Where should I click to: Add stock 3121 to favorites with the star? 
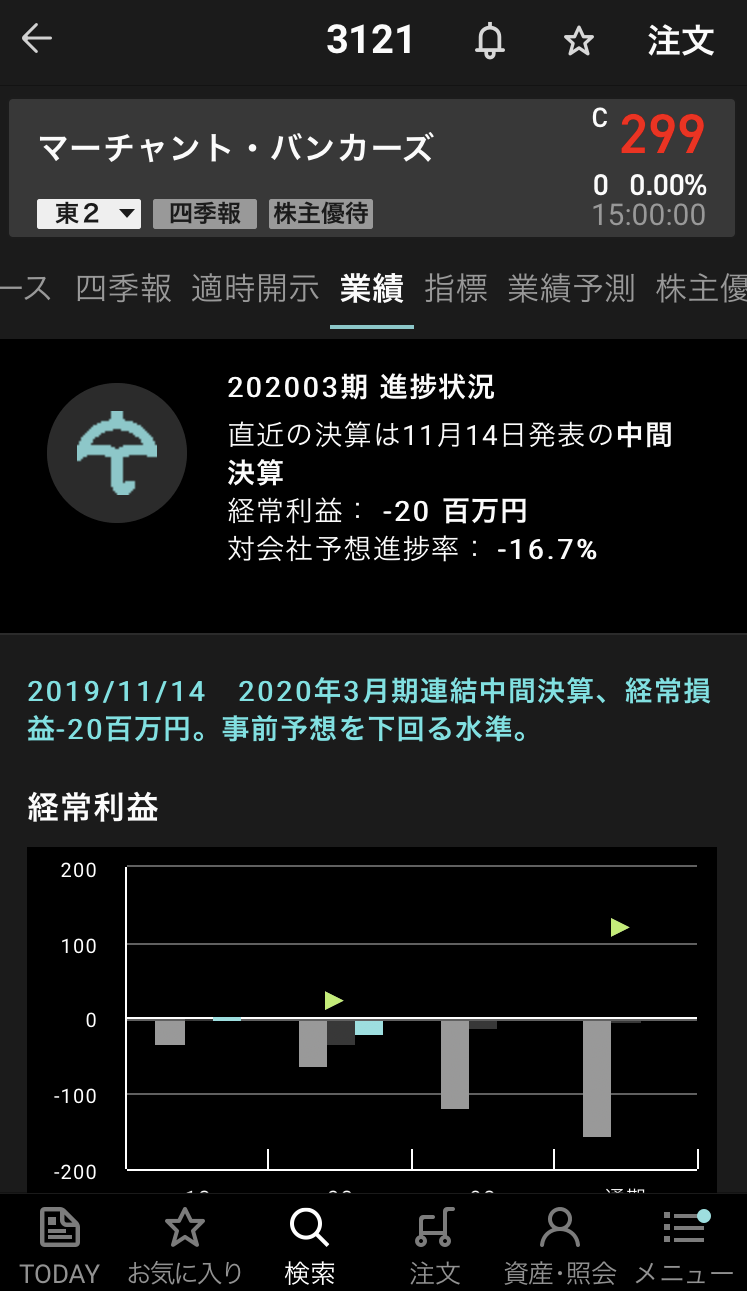coord(579,41)
